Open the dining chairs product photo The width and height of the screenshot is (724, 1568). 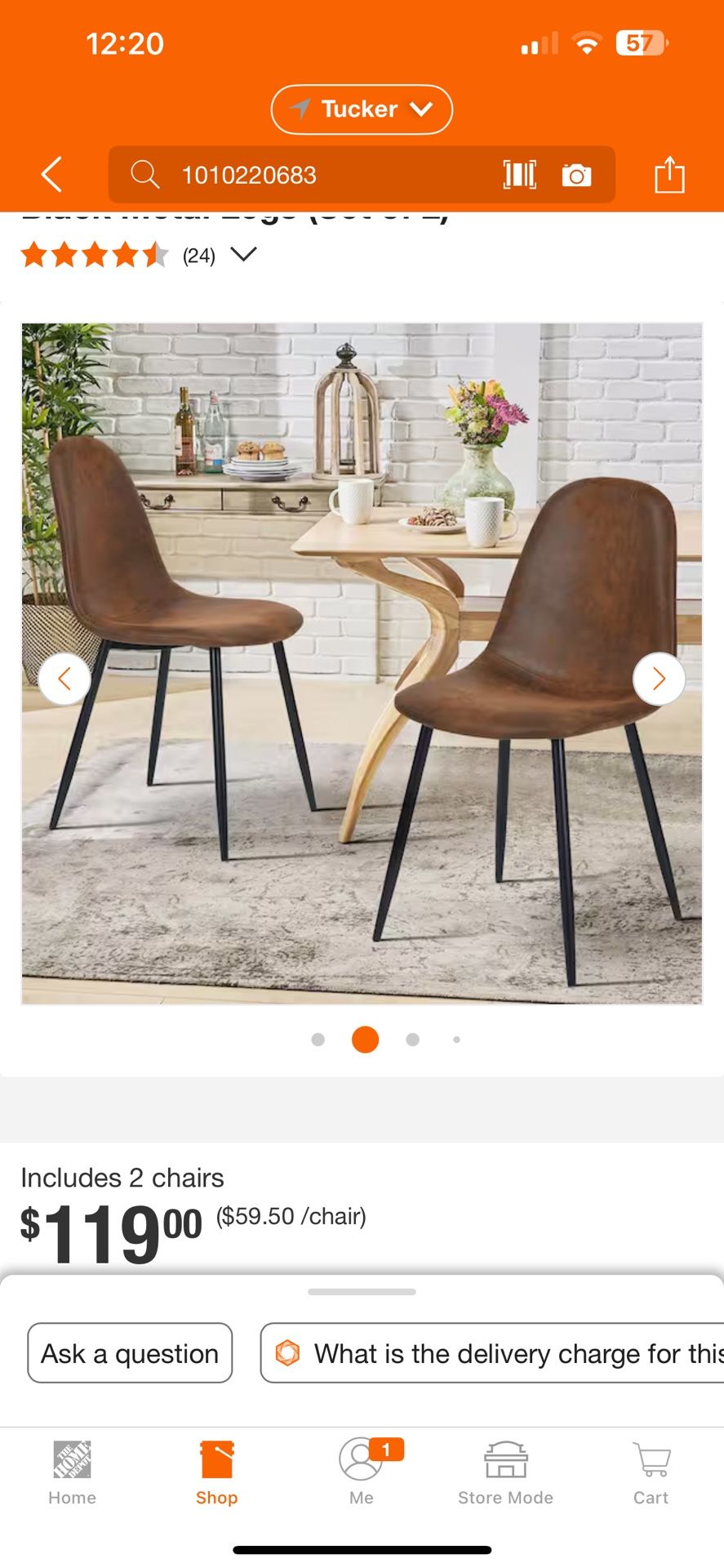(362, 572)
